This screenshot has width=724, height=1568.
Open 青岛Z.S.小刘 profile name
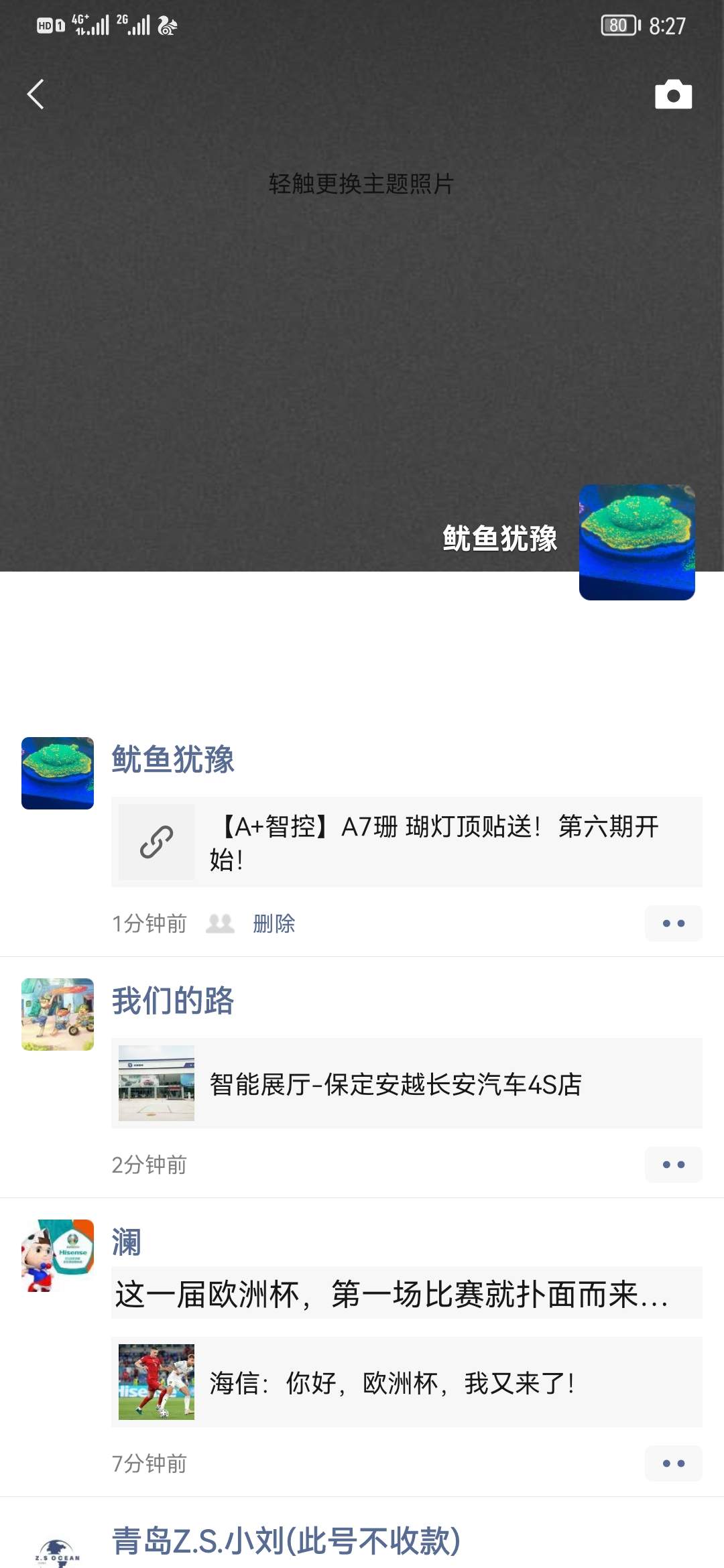286,1541
